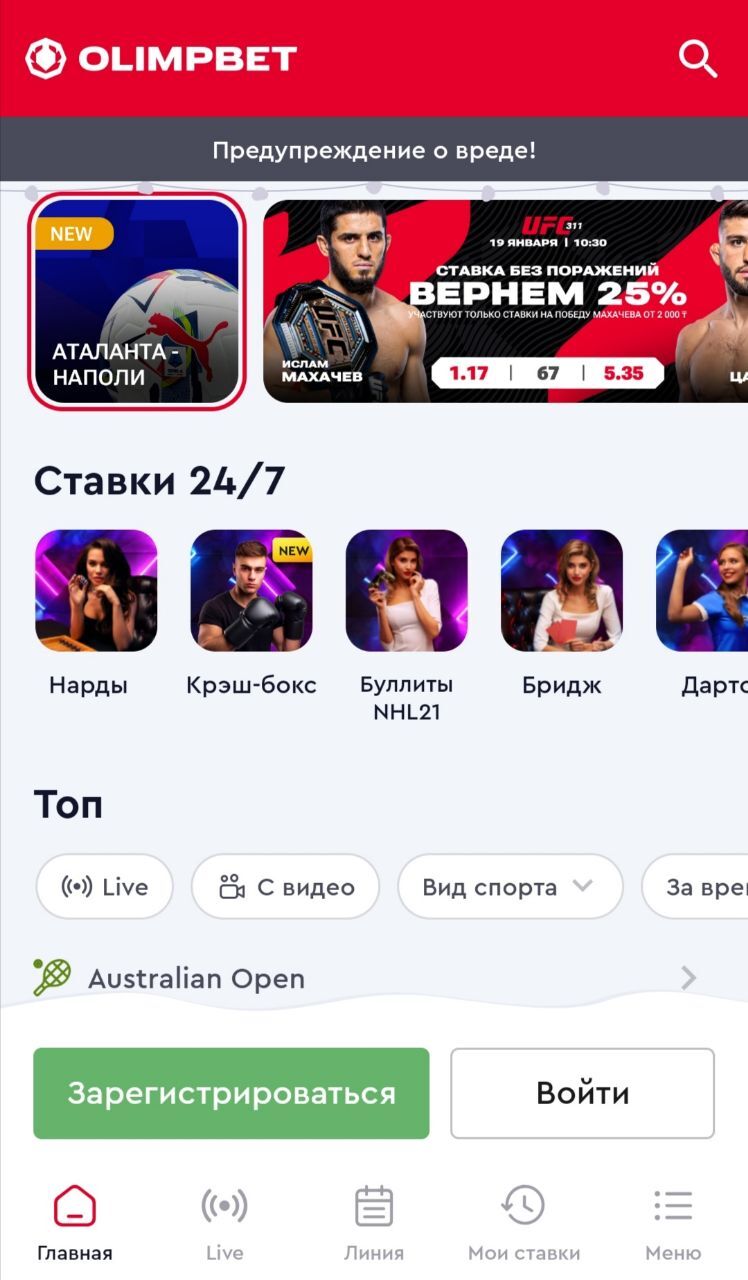The height and width of the screenshot is (1280, 748).
Task: Tap Зарегистрироваться to sign up
Action: [231, 1093]
